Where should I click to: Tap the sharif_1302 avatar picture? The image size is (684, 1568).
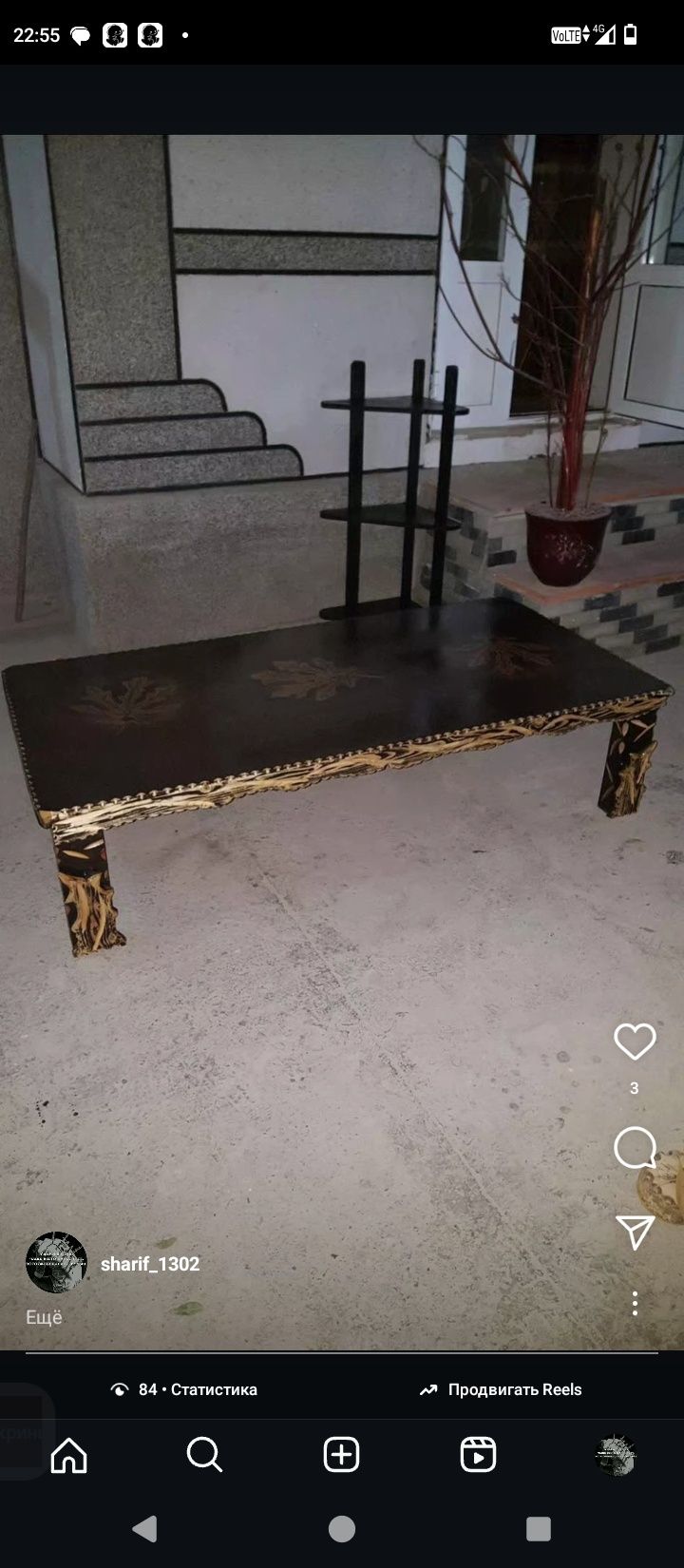(56, 1263)
